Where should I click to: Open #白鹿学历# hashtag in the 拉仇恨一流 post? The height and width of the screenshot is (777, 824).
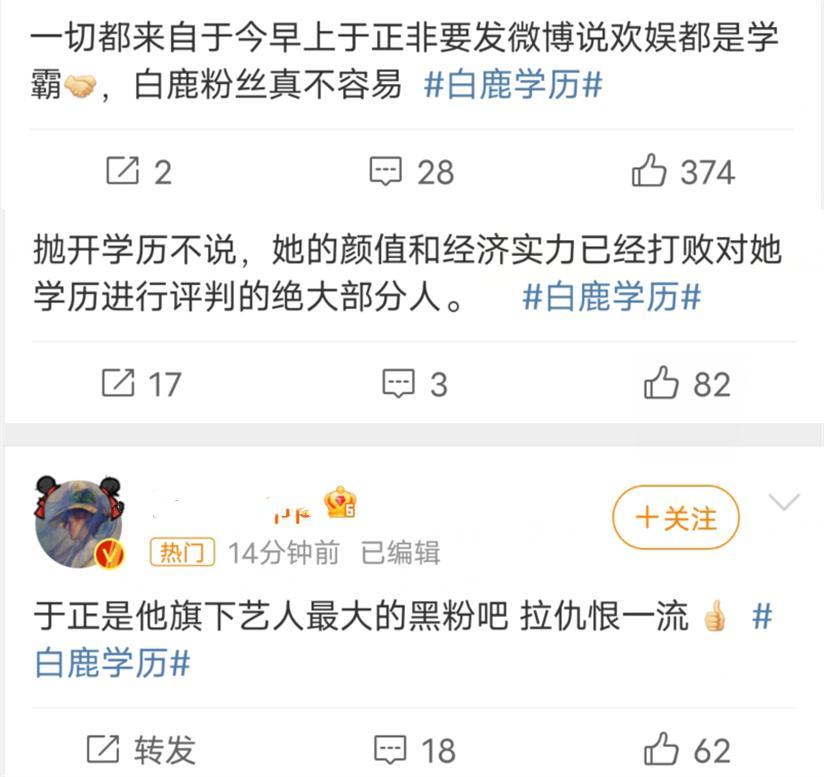coord(112,663)
